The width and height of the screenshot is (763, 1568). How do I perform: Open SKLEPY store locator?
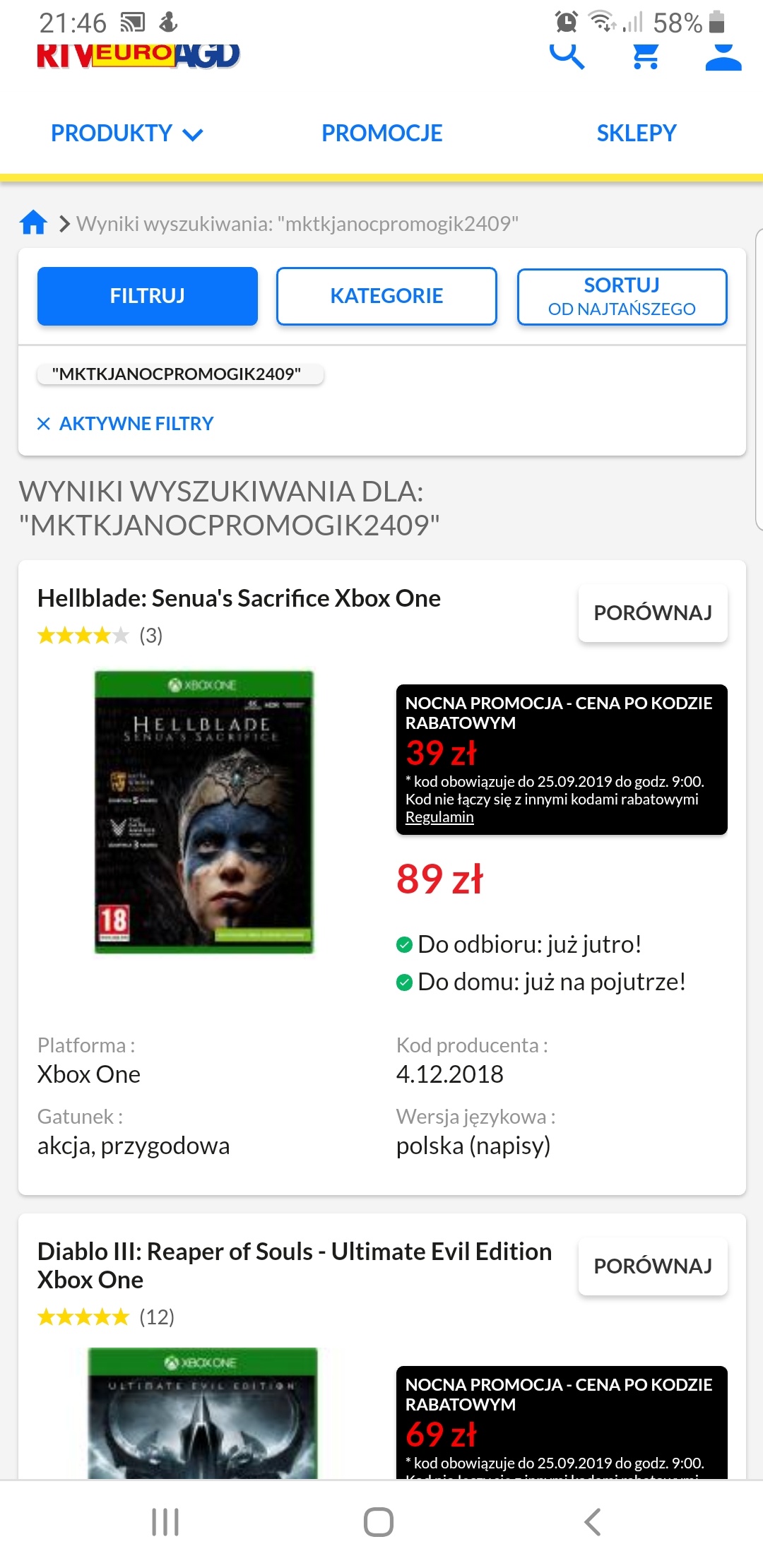[x=637, y=133]
